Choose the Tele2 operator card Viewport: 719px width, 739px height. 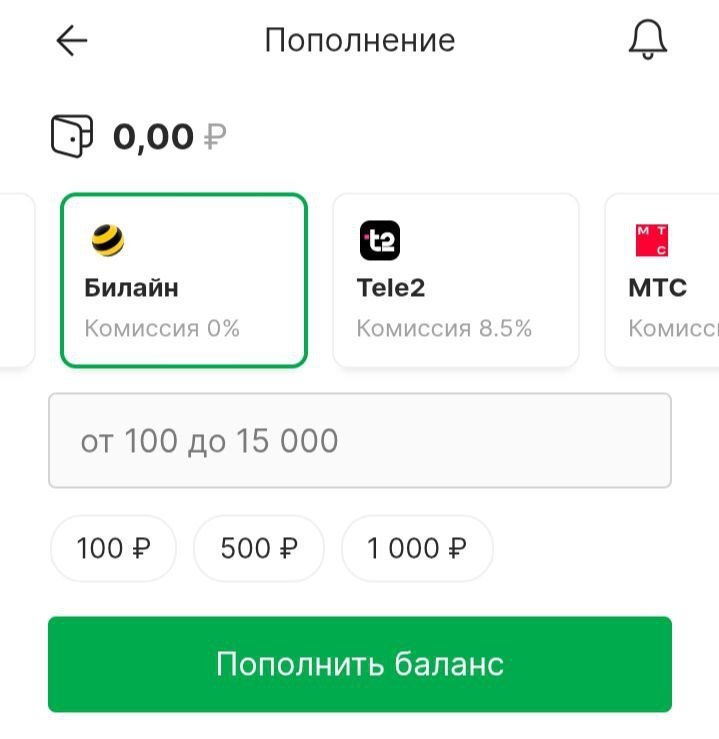[456, 281]
